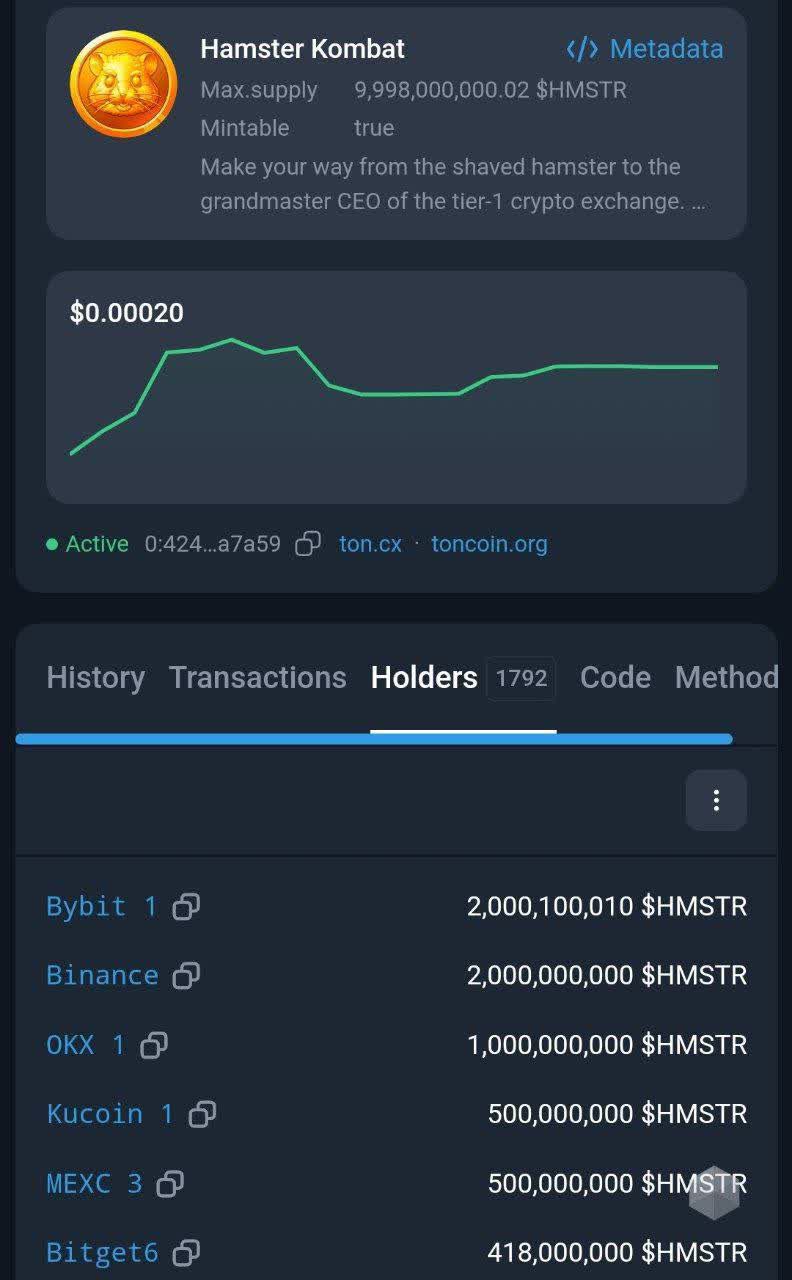Switch to the Code tab
792x1280 pixels.
coord(615,677)
